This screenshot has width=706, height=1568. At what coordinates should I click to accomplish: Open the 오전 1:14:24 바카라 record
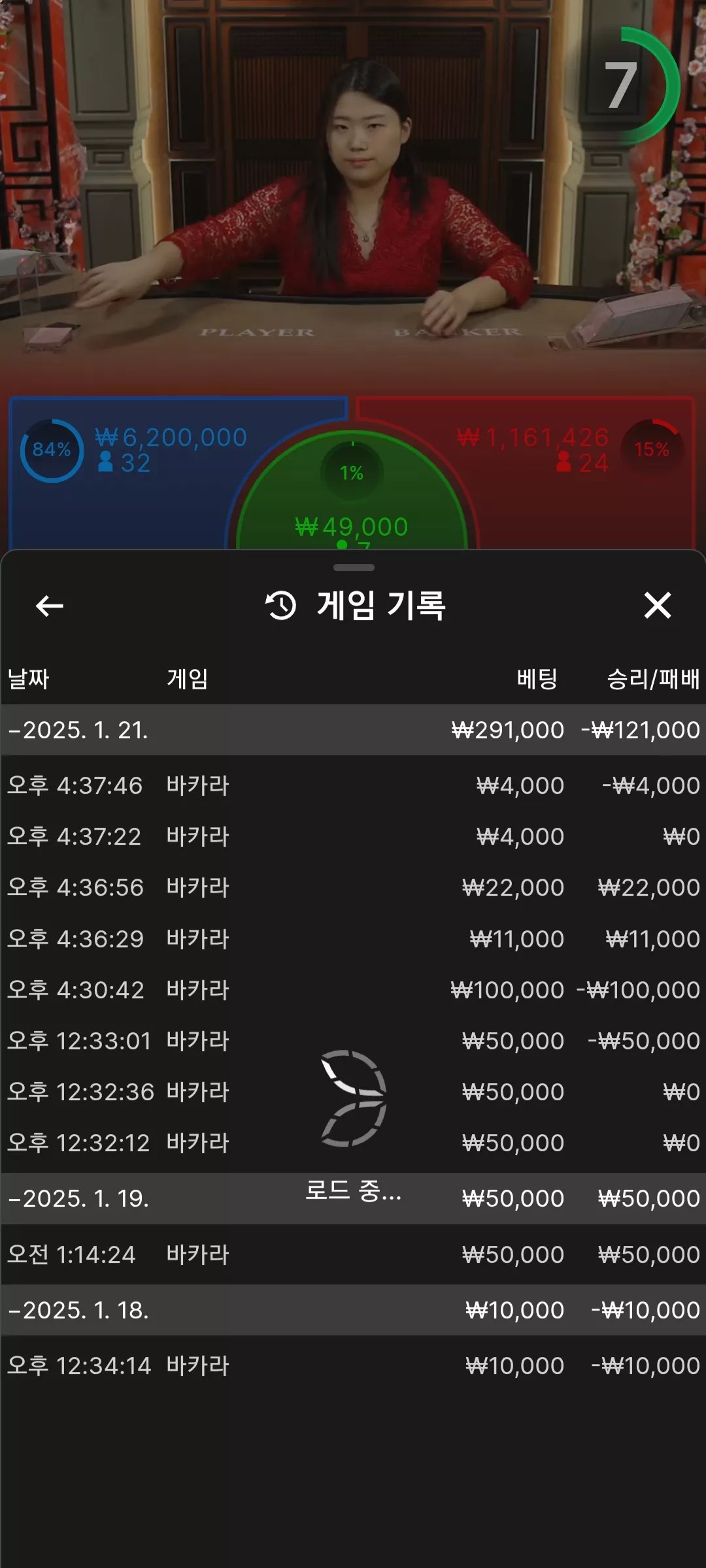(353, 1254)
